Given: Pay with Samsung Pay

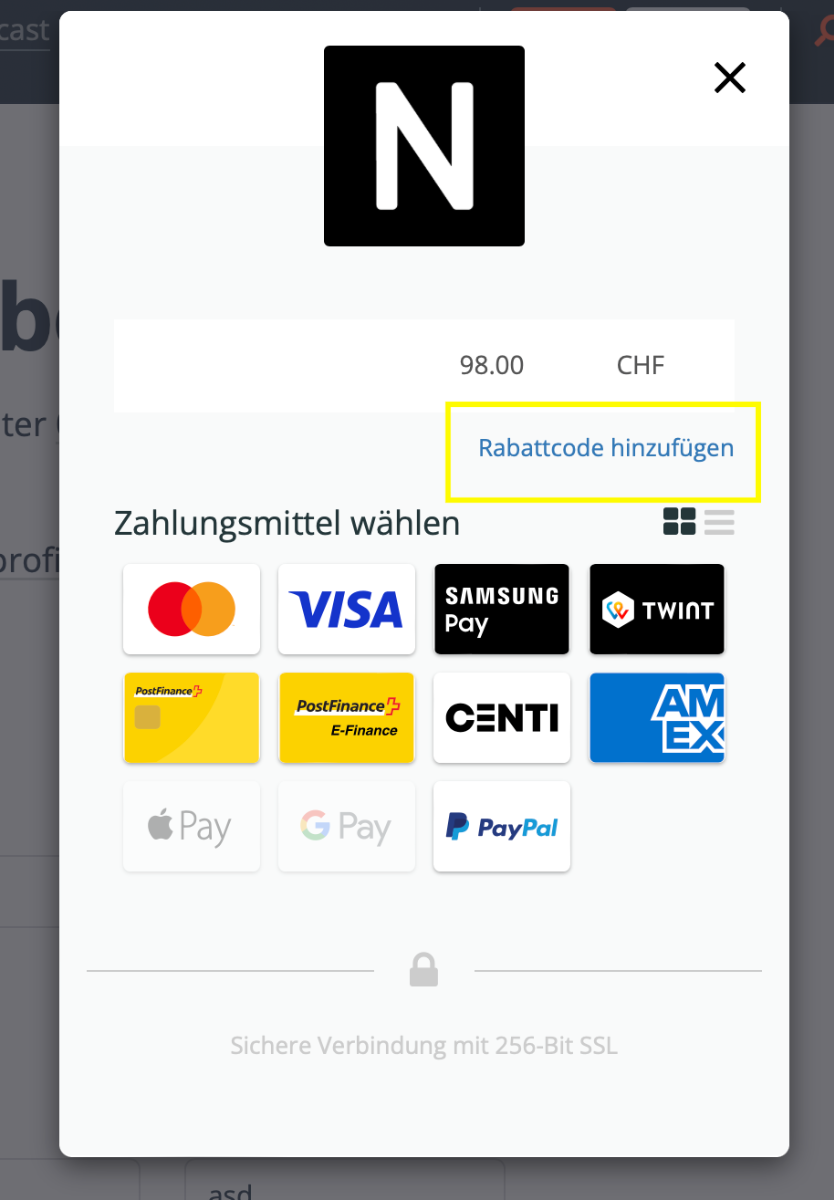Looking at the screenshot, I should click(x=501, y=609).
